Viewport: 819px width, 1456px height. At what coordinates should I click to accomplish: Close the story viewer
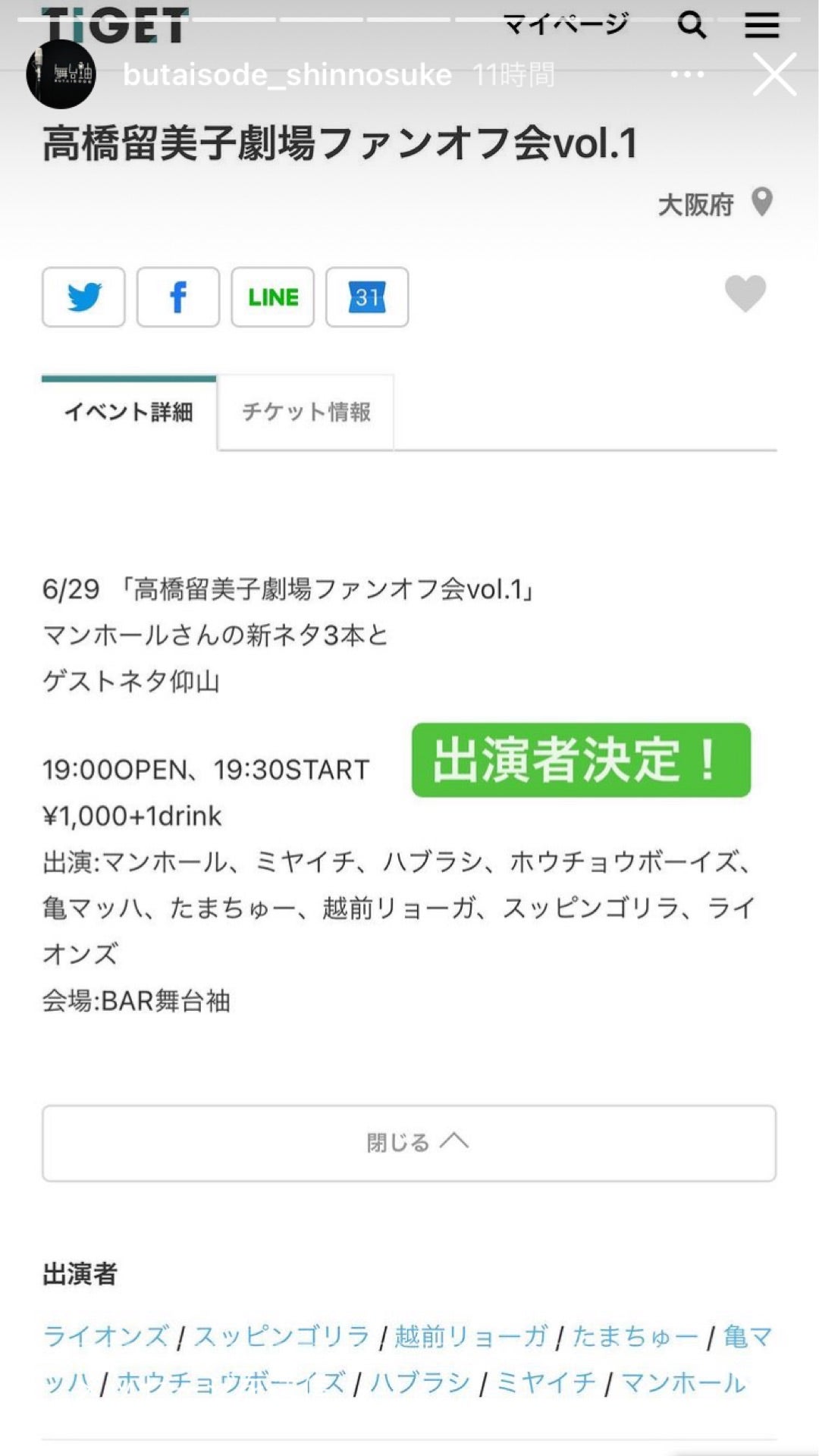[774, 74]
